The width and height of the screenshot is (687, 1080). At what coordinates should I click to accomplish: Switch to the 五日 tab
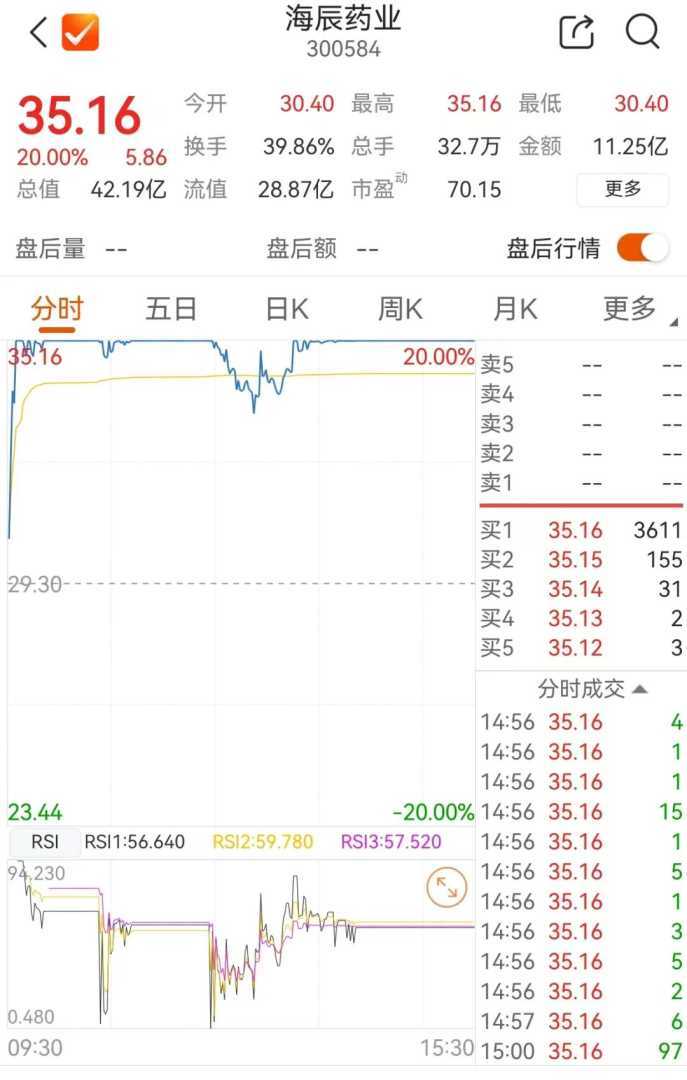pyautogui.click(x=171, y=309)
